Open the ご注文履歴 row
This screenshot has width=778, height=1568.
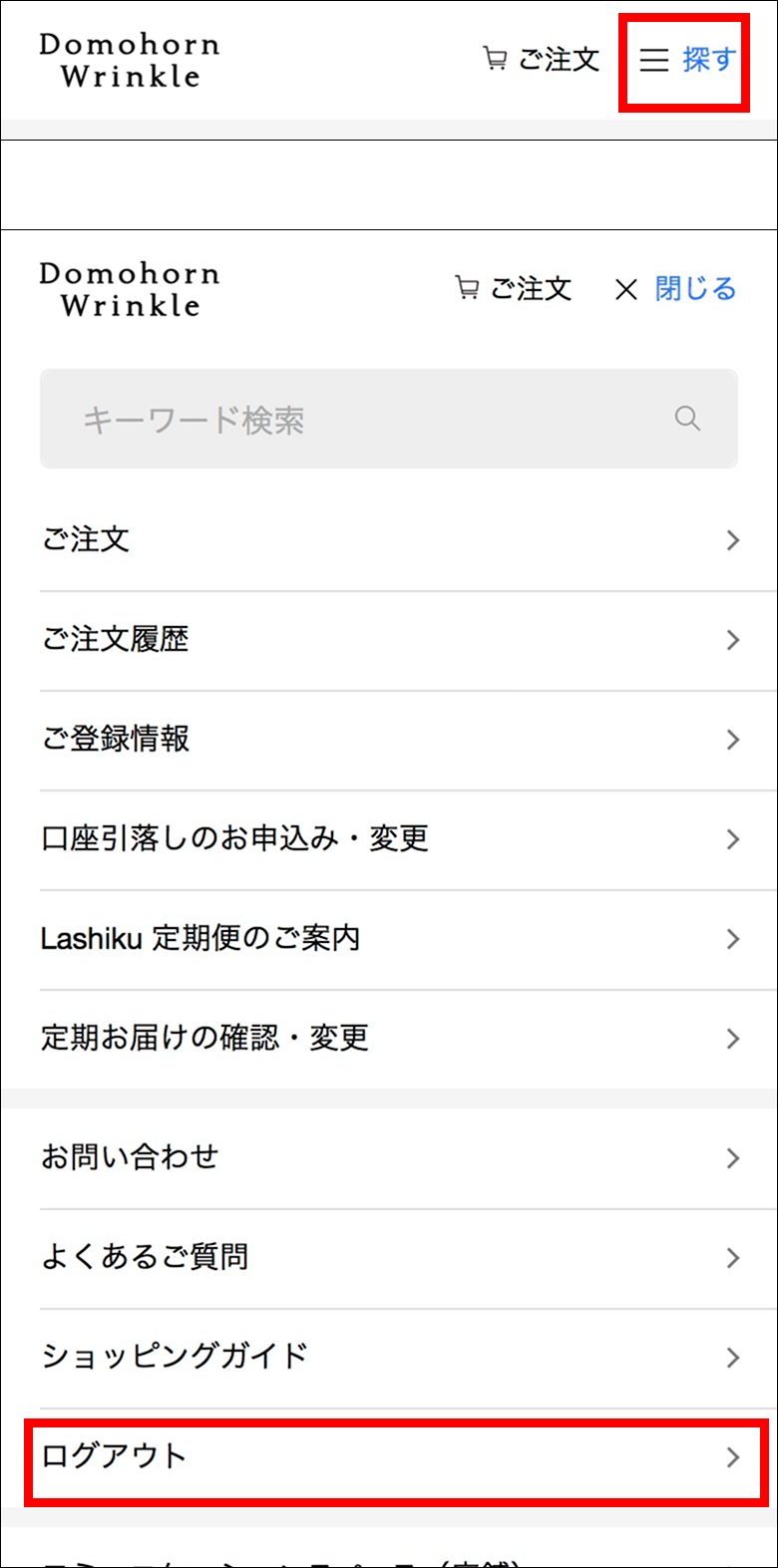[389, 640]
